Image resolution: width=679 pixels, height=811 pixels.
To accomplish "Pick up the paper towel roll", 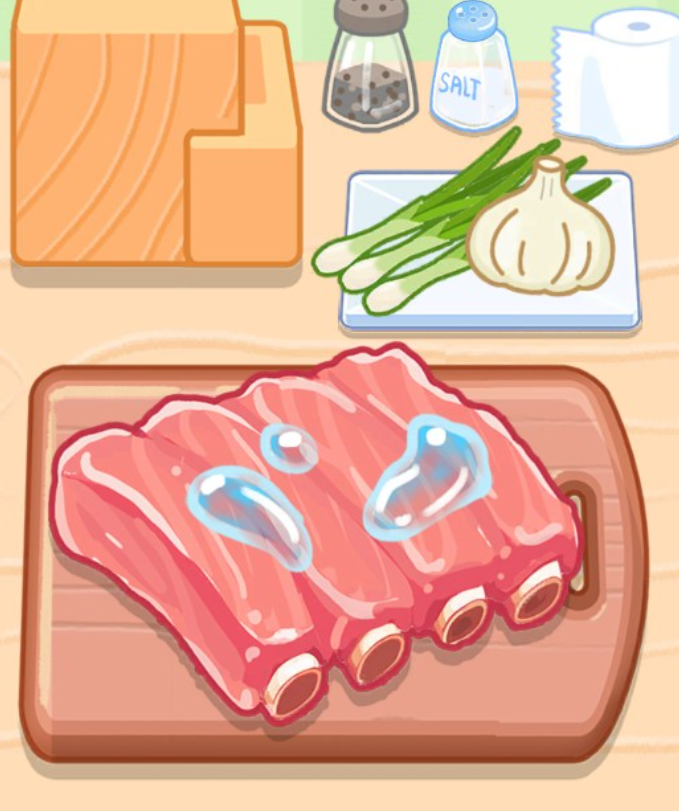I will [x=622, y=78].
